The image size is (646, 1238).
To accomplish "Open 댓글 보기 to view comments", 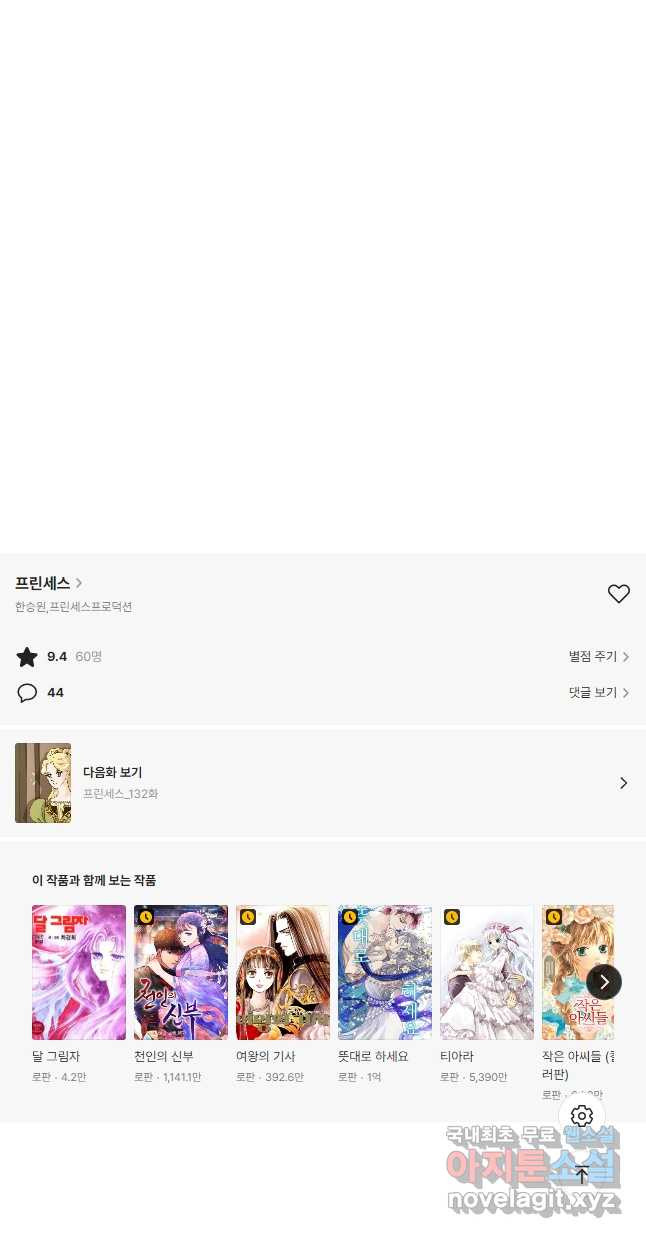I will click(598, 693).
